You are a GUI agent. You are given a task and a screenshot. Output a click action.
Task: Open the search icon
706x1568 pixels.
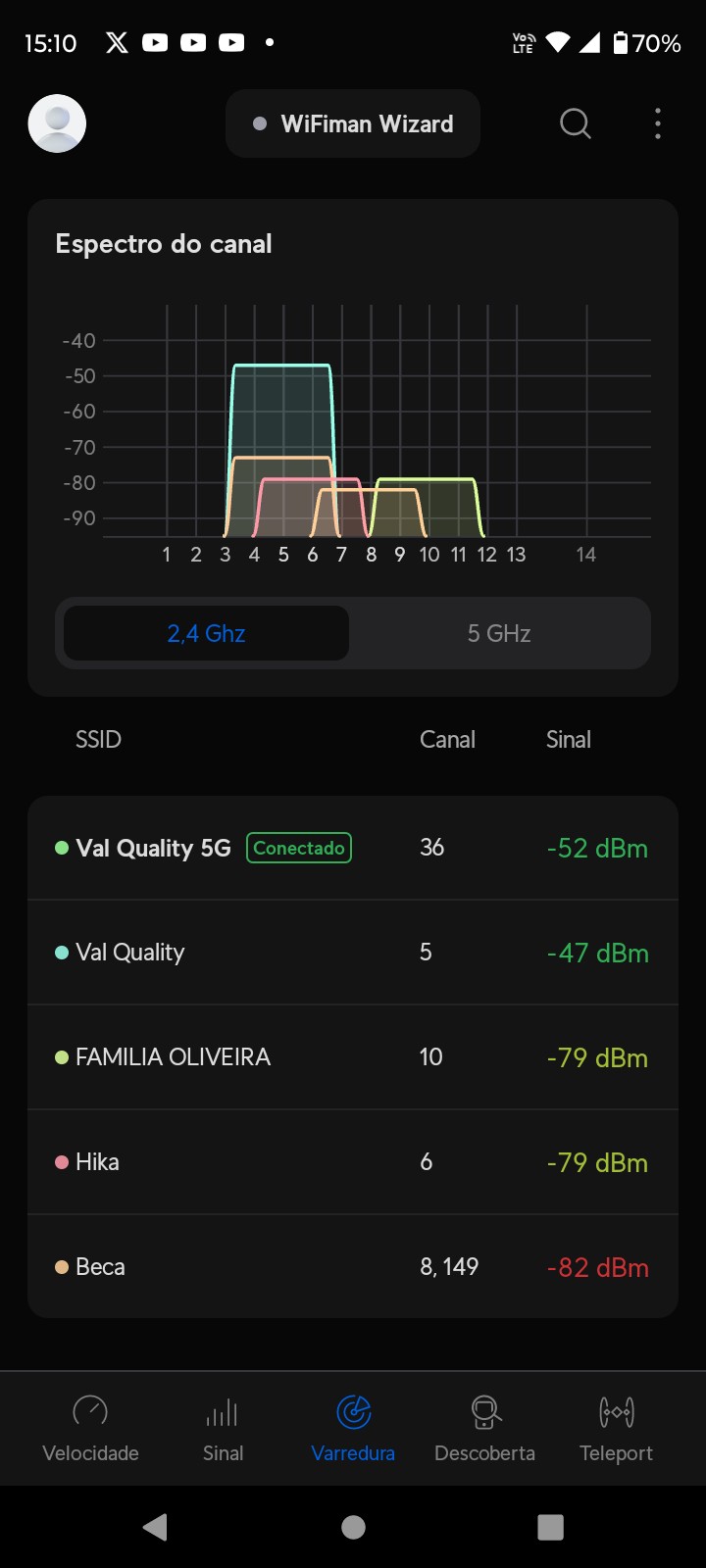point(576,123)
